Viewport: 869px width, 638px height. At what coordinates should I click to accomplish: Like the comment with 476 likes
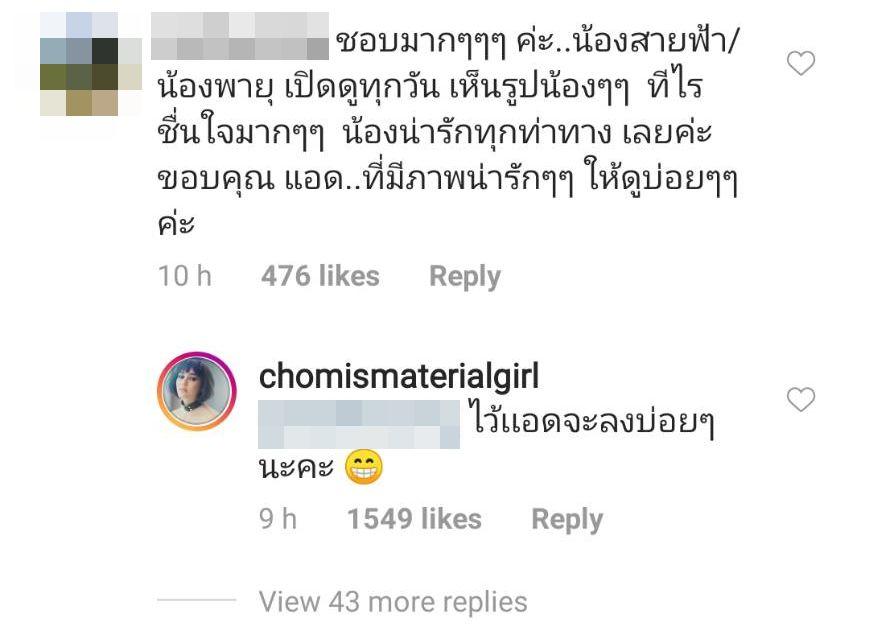tap(801, 65)
